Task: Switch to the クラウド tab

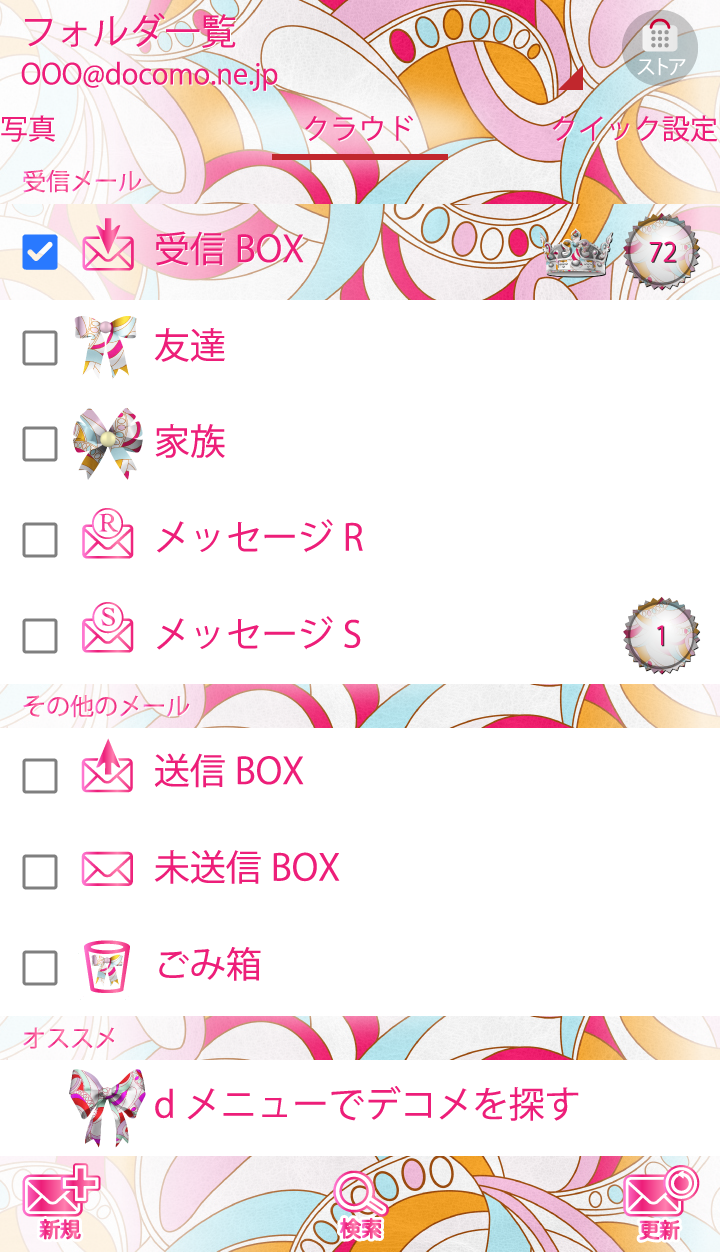Action: click(359, 129)
